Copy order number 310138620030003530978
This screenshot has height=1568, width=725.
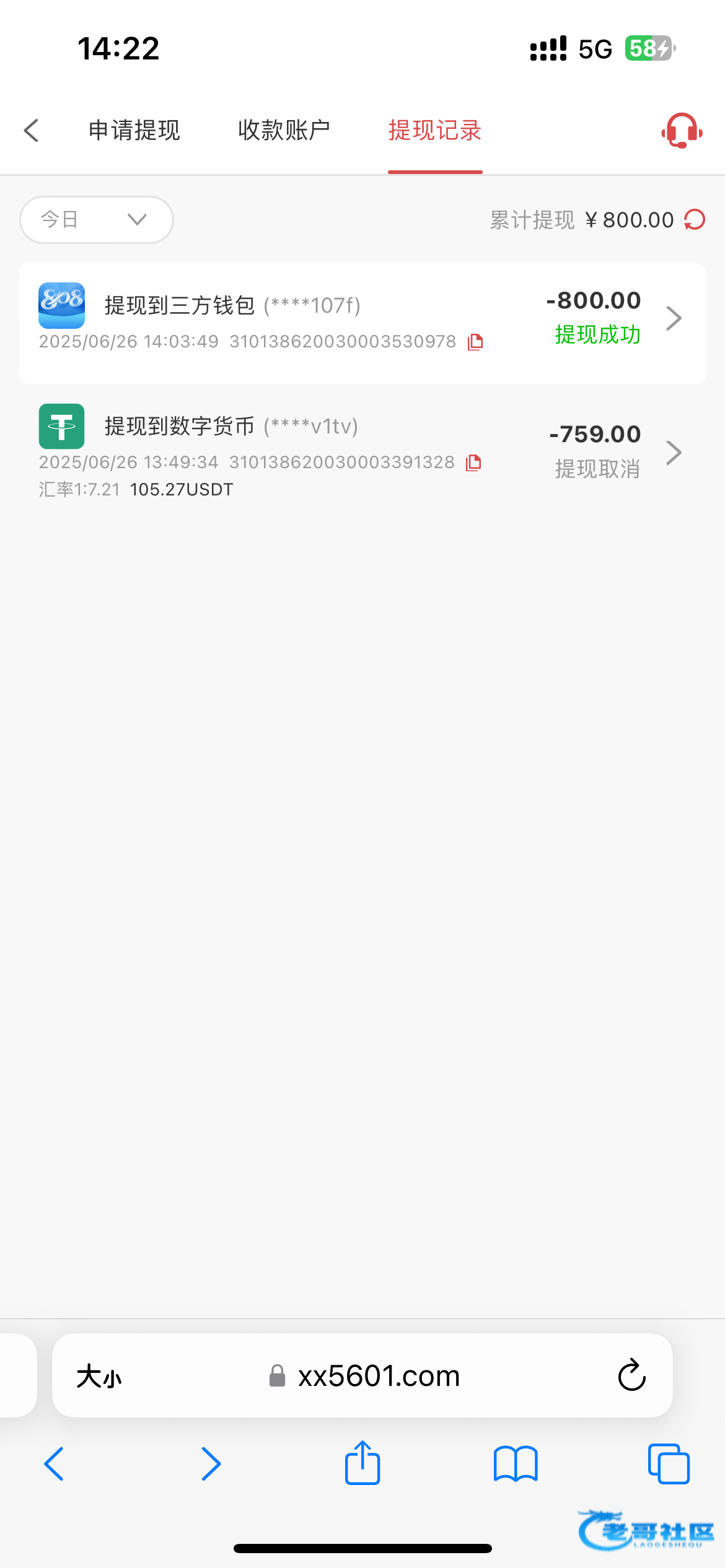point(475,342)
